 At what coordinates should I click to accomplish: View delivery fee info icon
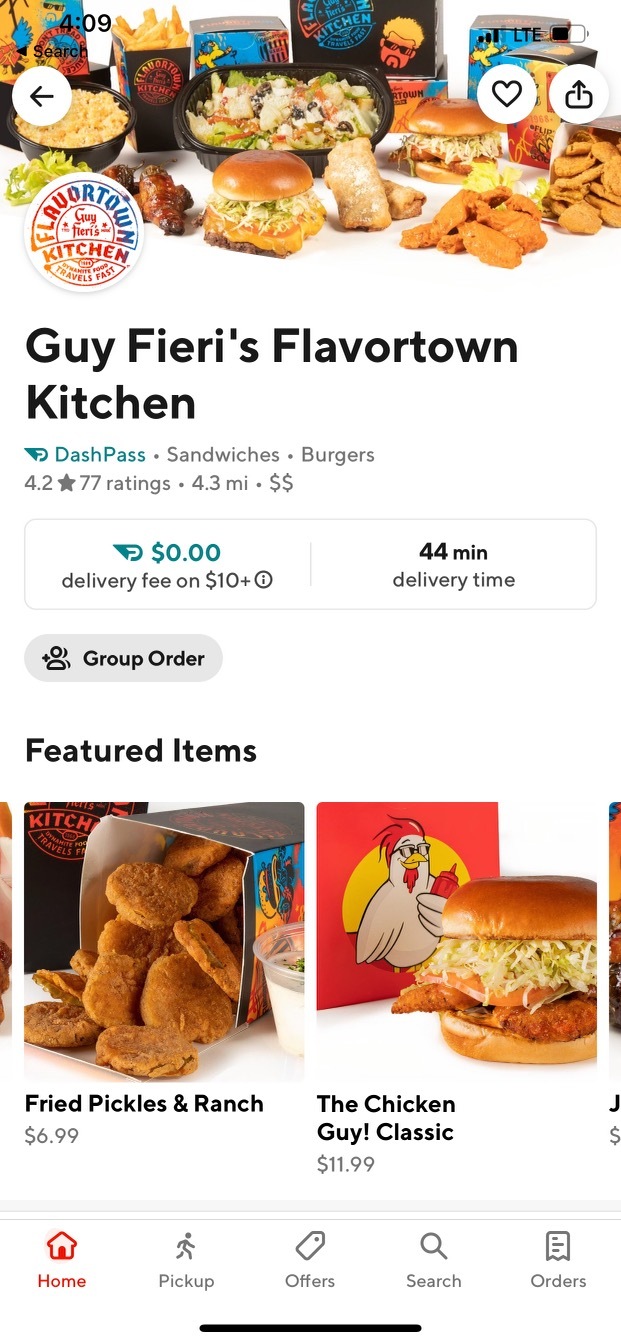point(264,580)
